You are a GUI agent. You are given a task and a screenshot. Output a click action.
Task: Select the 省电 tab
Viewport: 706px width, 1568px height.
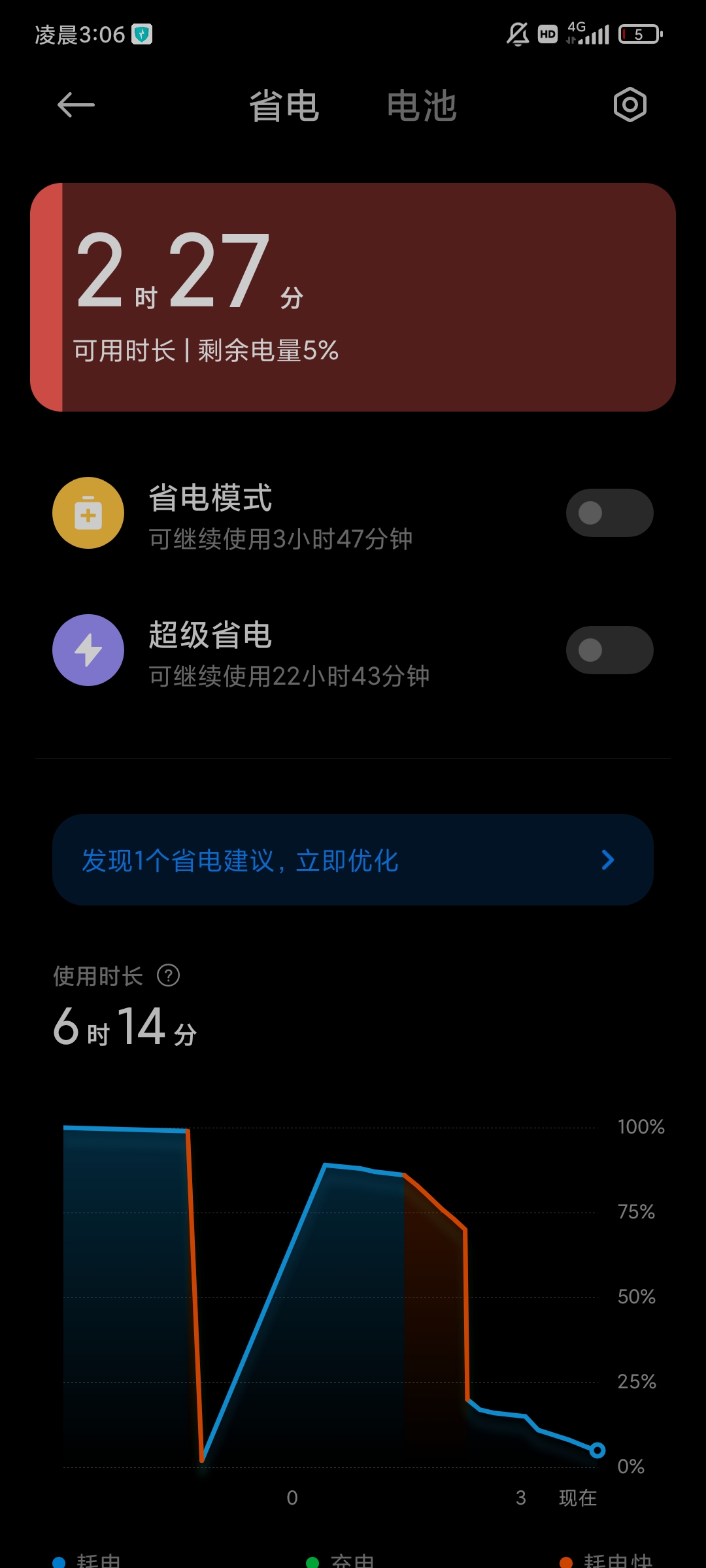tap(284, 106)
